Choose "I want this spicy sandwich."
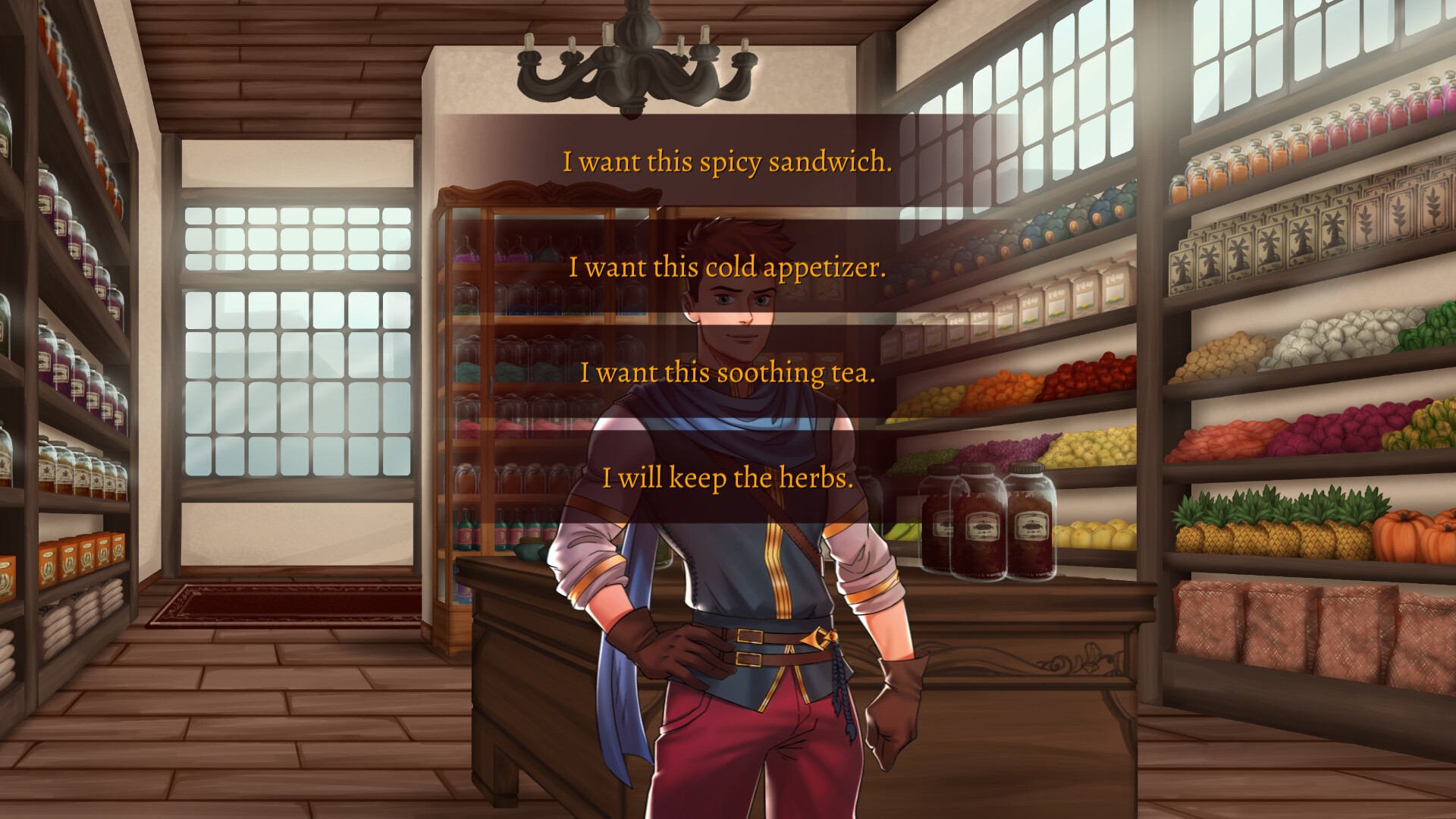Viewport: 1456px width, 819px height. tap(727, 162)
